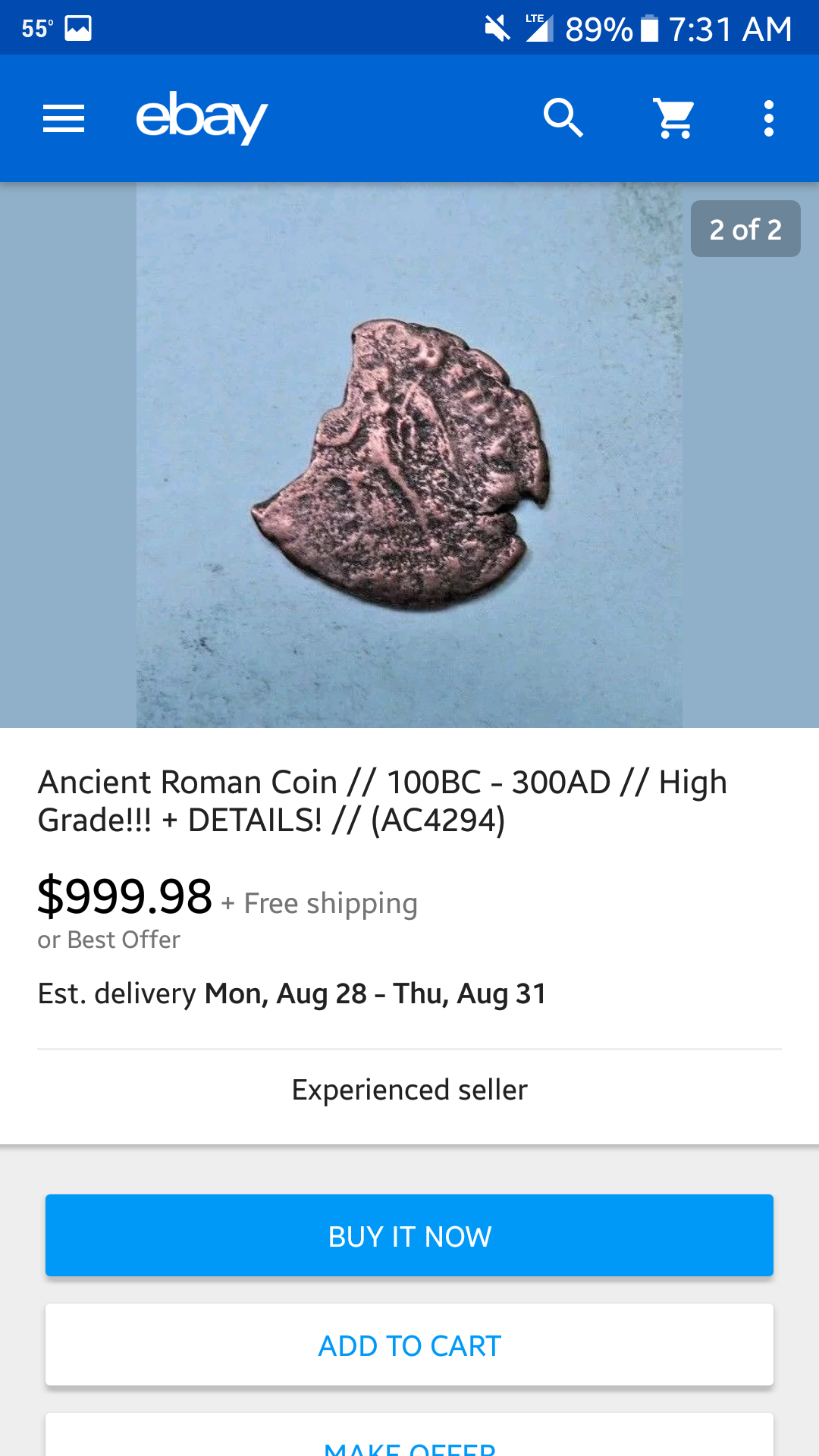Viewport: 819px width, 1456px height.
Task: Open the shopping cart
Action: point(674,118)
